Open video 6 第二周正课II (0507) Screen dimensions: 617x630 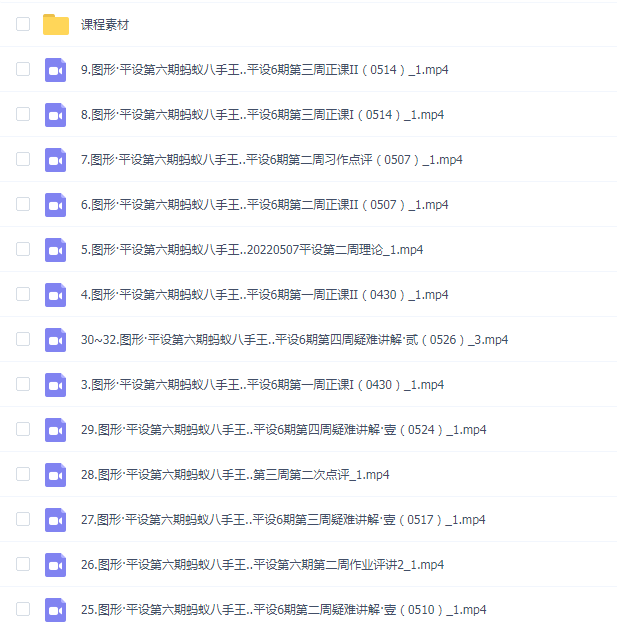[263, 205]
